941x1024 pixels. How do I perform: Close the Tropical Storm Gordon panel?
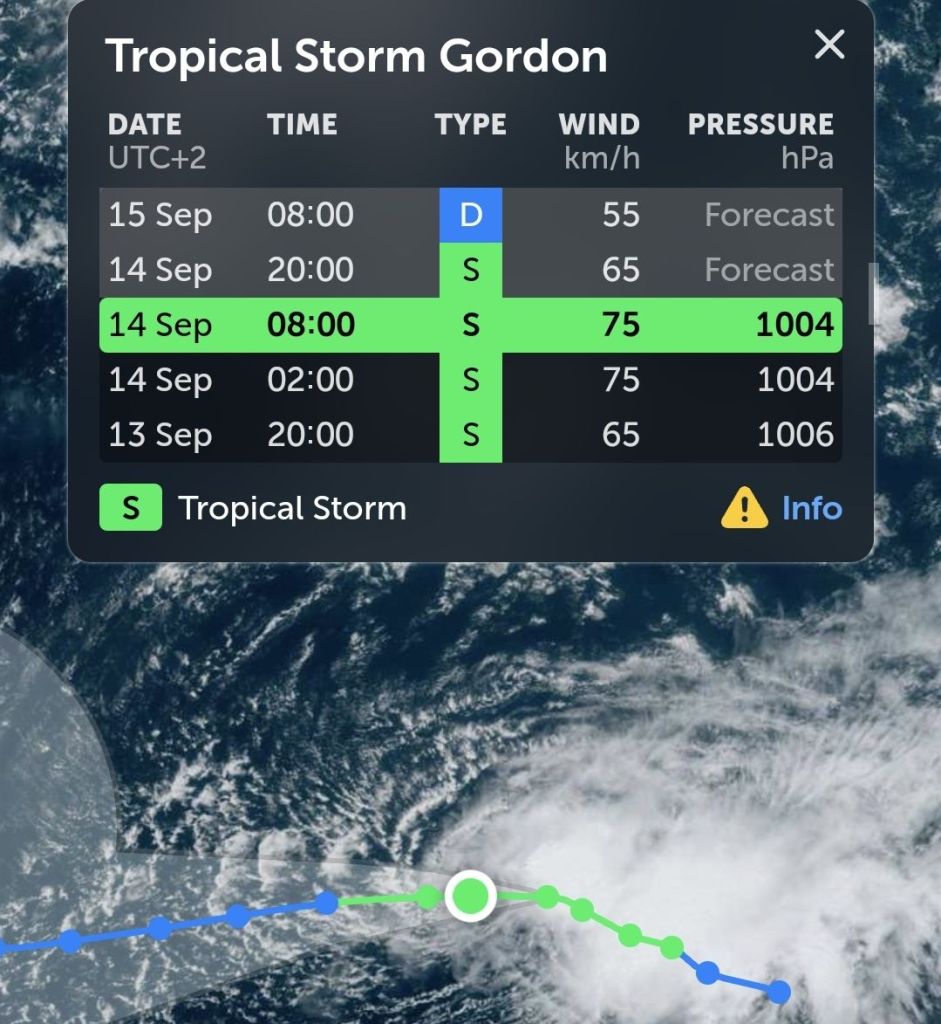click(x=829, y=45)
